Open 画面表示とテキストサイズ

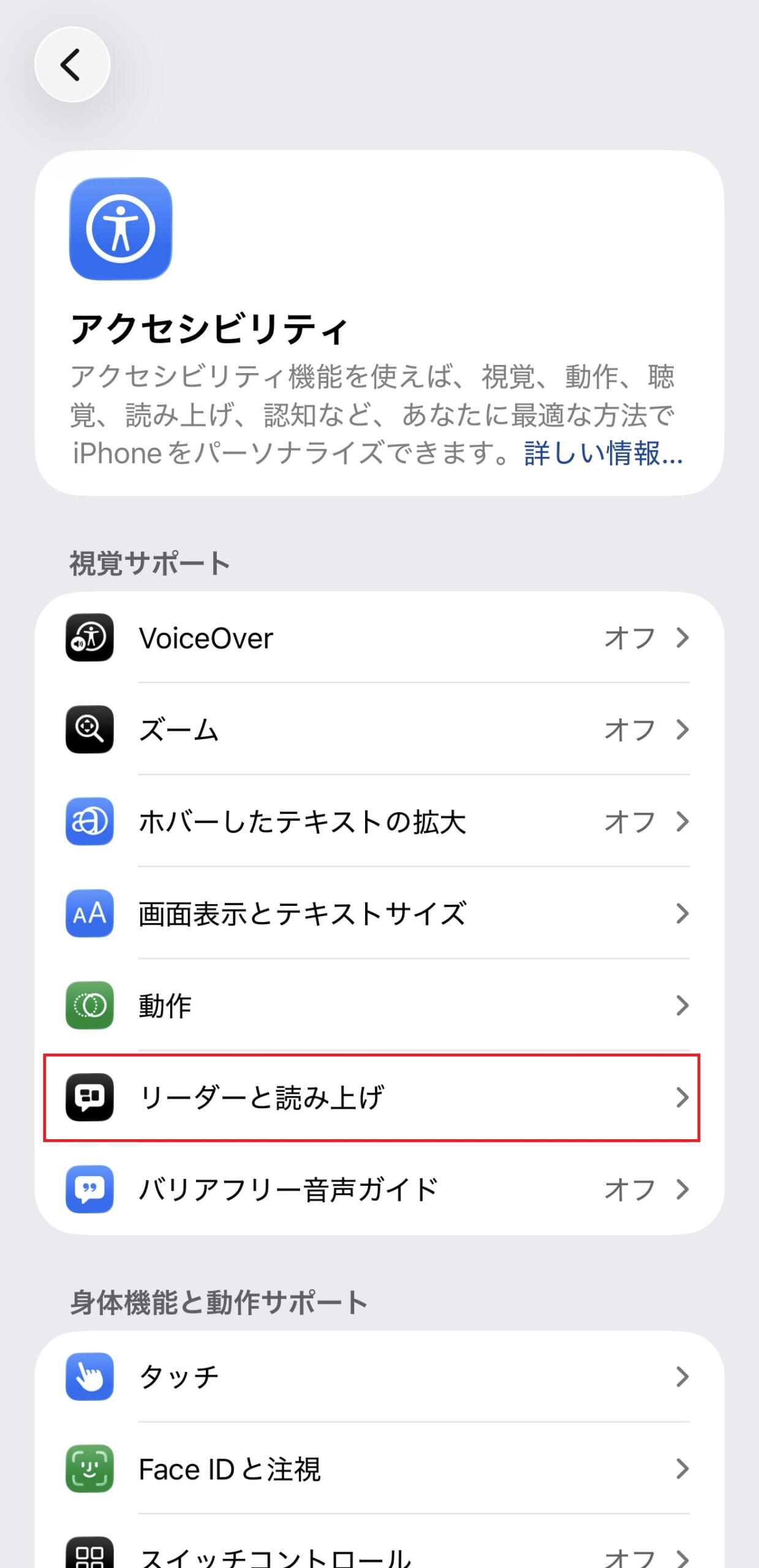(x=379, y=913)
